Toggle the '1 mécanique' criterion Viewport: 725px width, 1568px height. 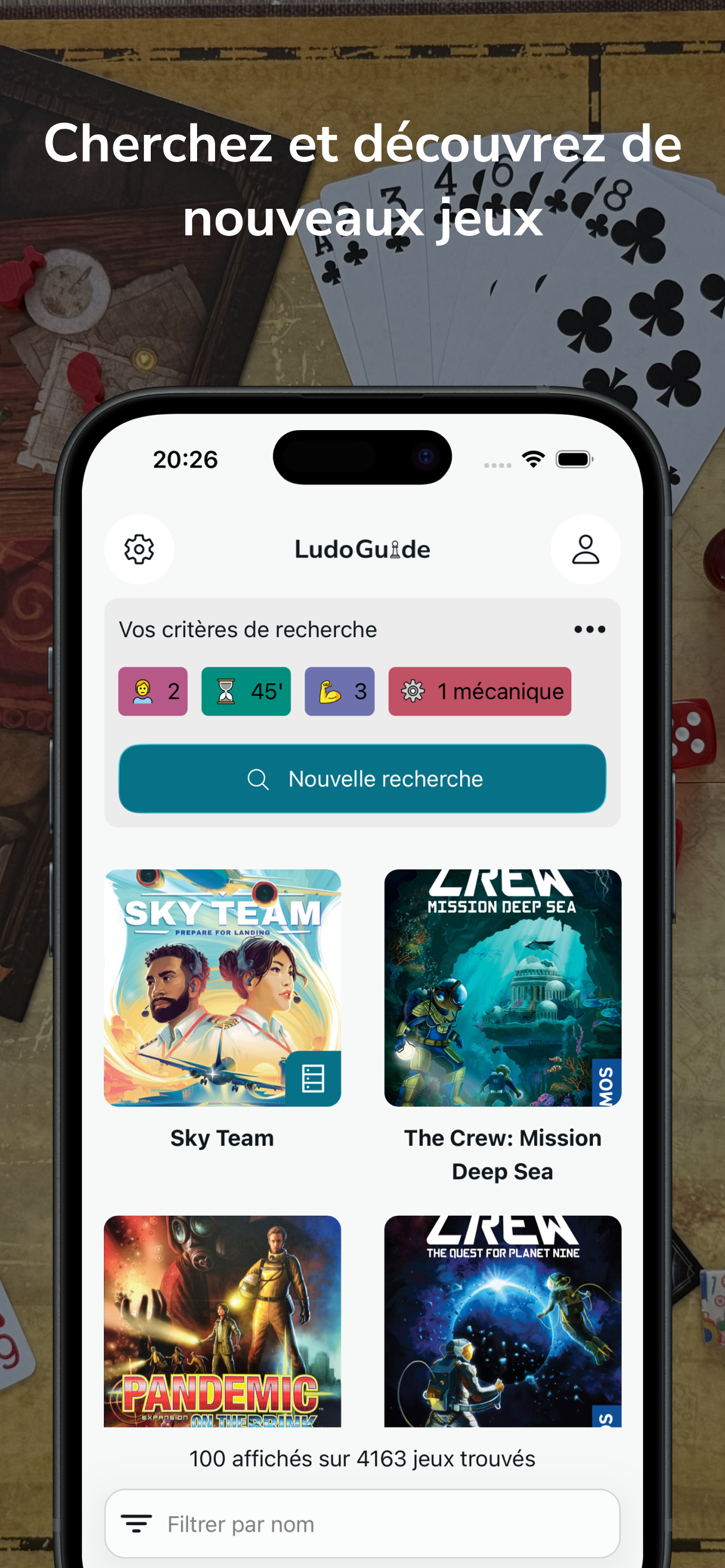[480, 691]
